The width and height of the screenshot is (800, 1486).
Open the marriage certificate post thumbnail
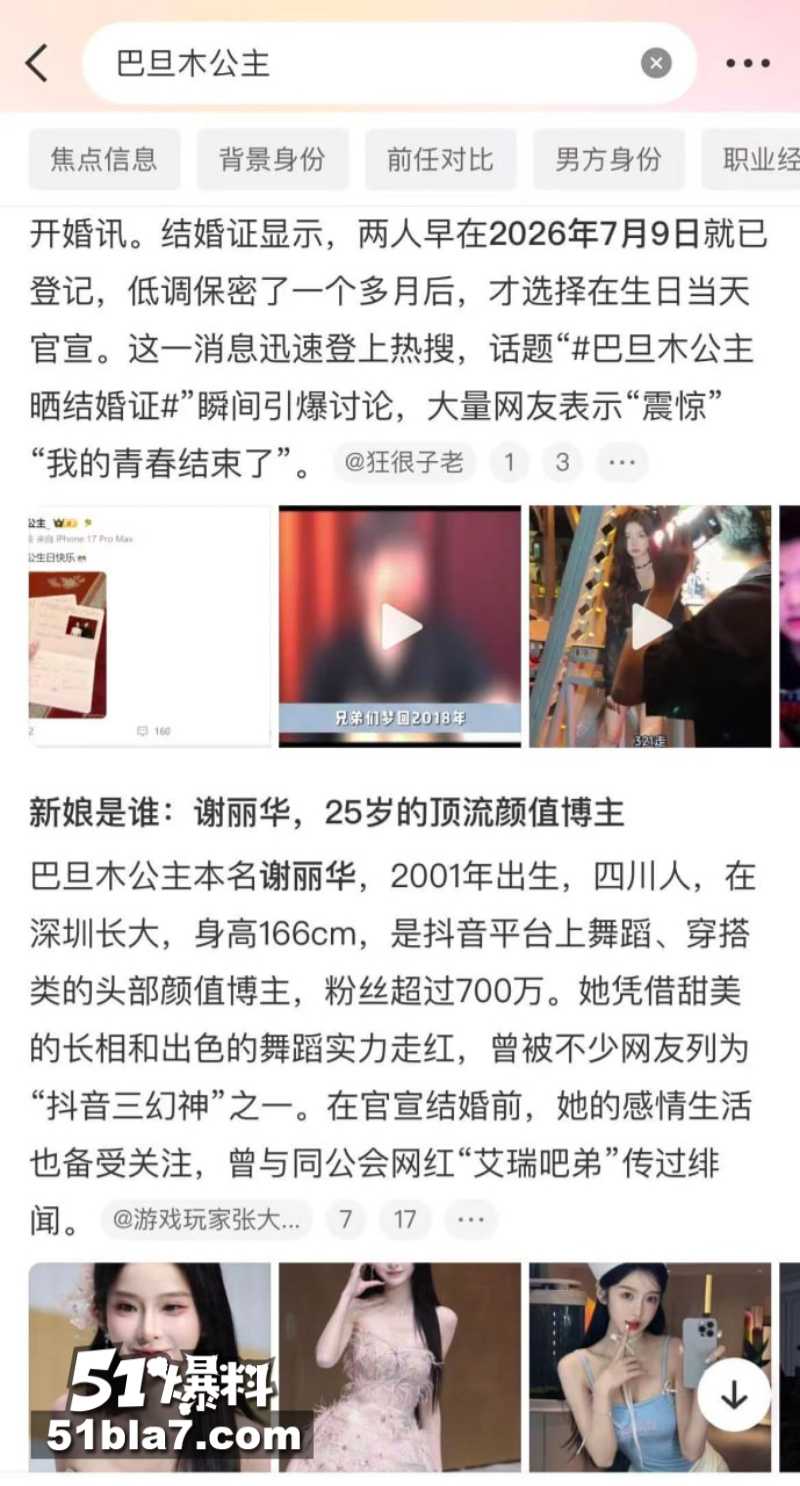tap(149, 626)
